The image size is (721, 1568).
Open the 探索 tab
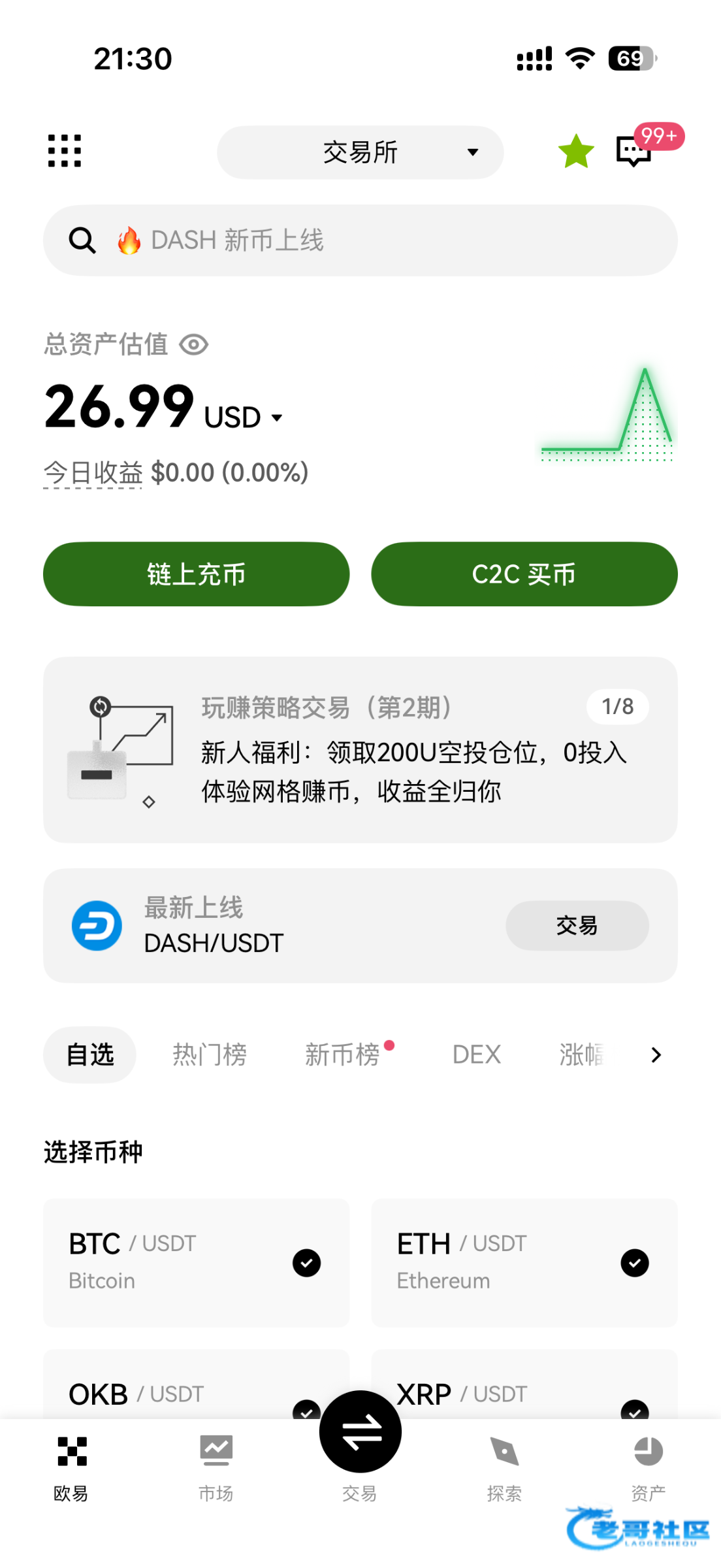(504, 1465)
